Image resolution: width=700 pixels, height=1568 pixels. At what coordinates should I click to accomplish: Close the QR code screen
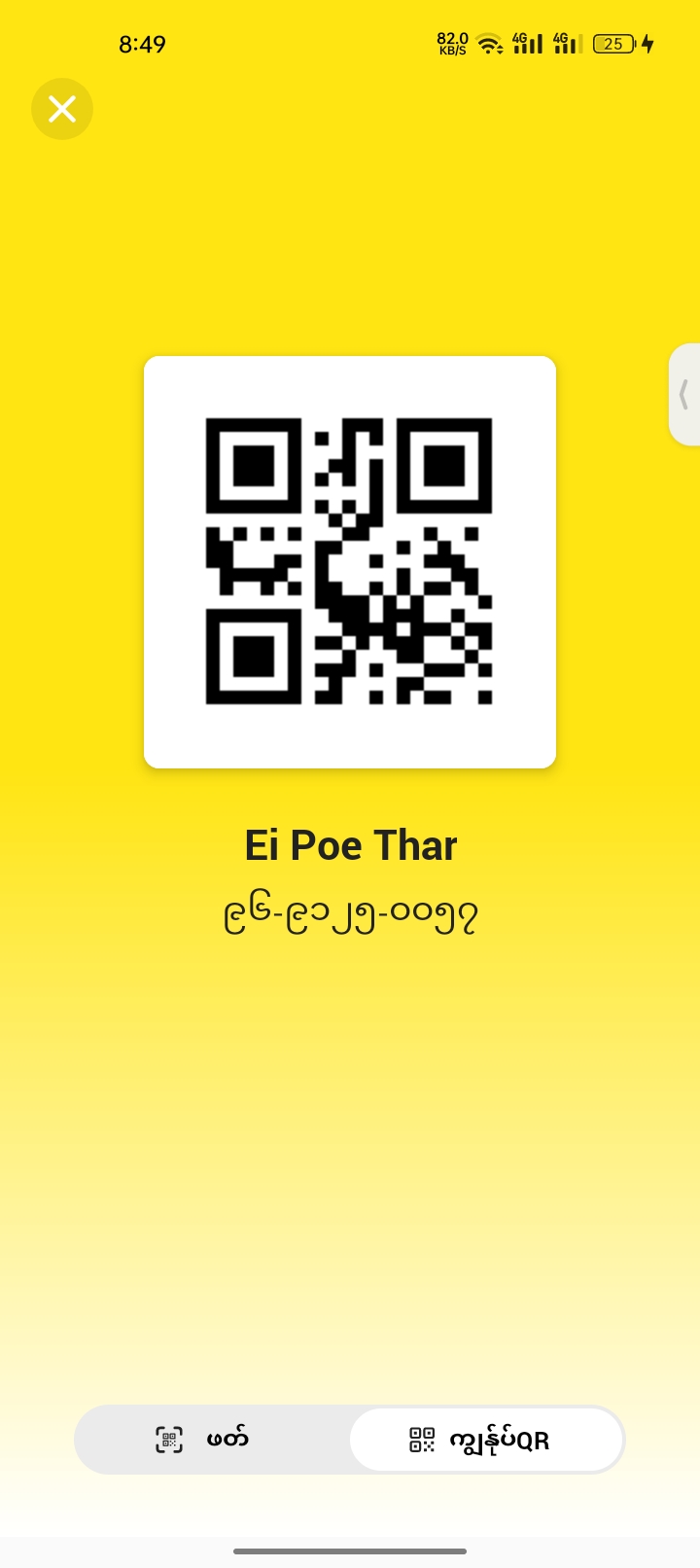pyautogui.click(x=62, y=109)
